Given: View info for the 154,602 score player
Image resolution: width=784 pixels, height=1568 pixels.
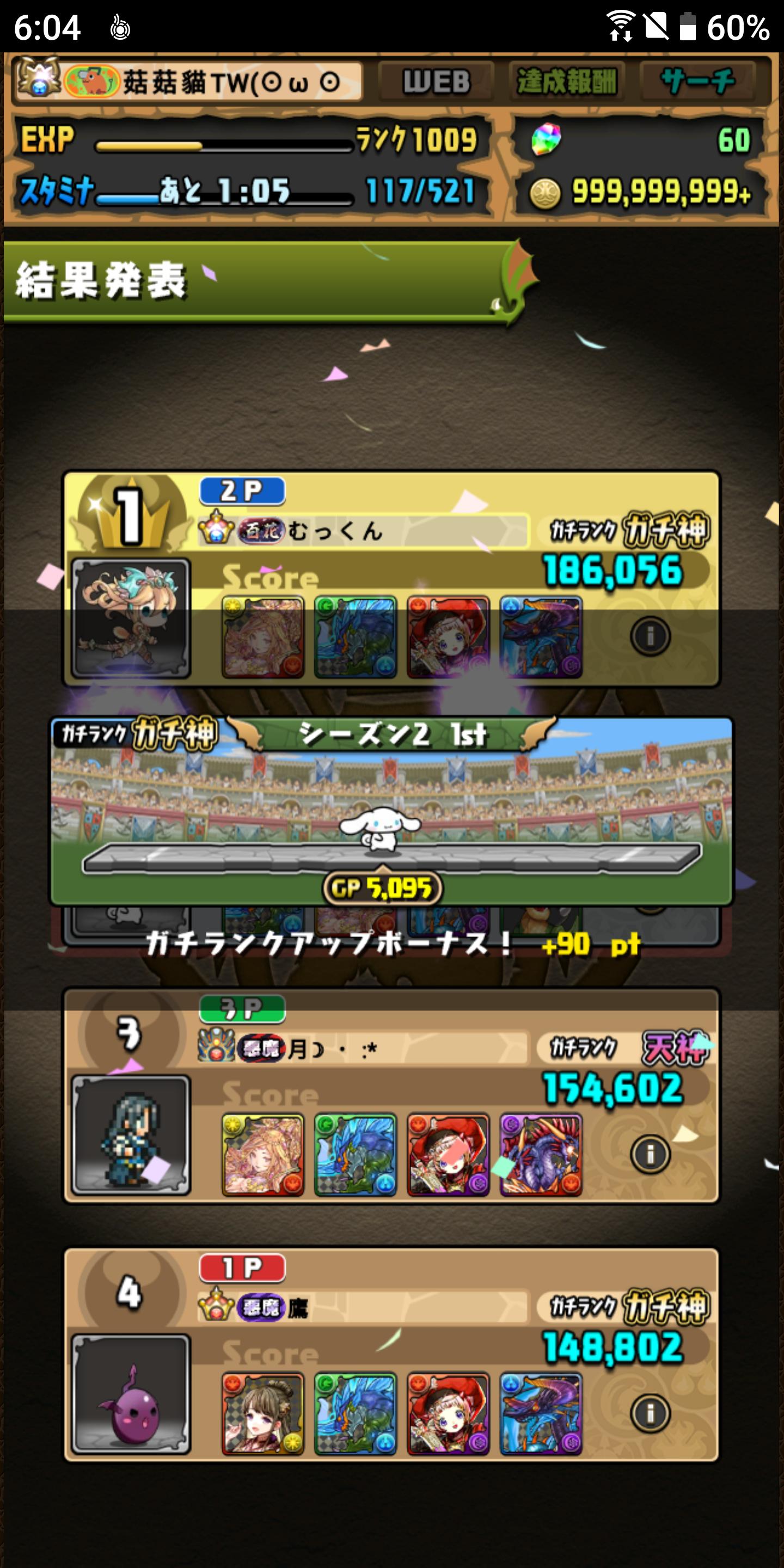Looking at the screenshot, I should point(650,1154).
